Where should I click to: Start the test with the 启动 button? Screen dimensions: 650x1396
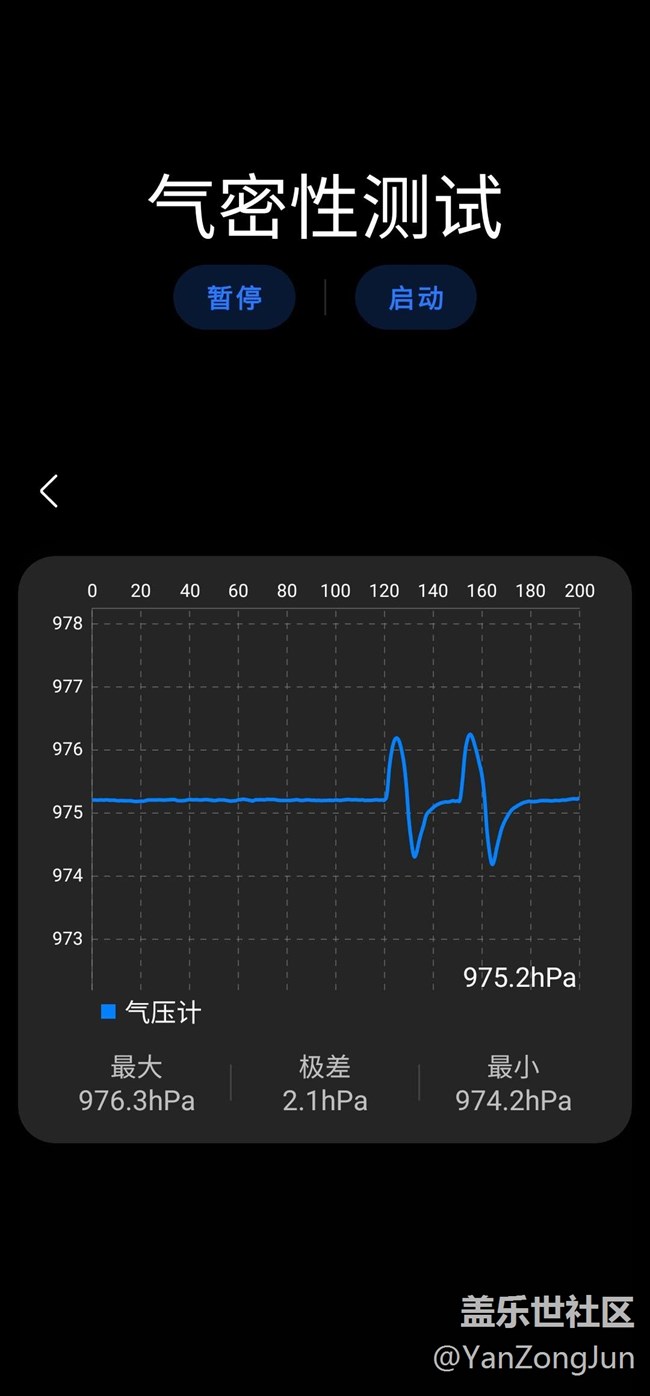click(415, 297)
